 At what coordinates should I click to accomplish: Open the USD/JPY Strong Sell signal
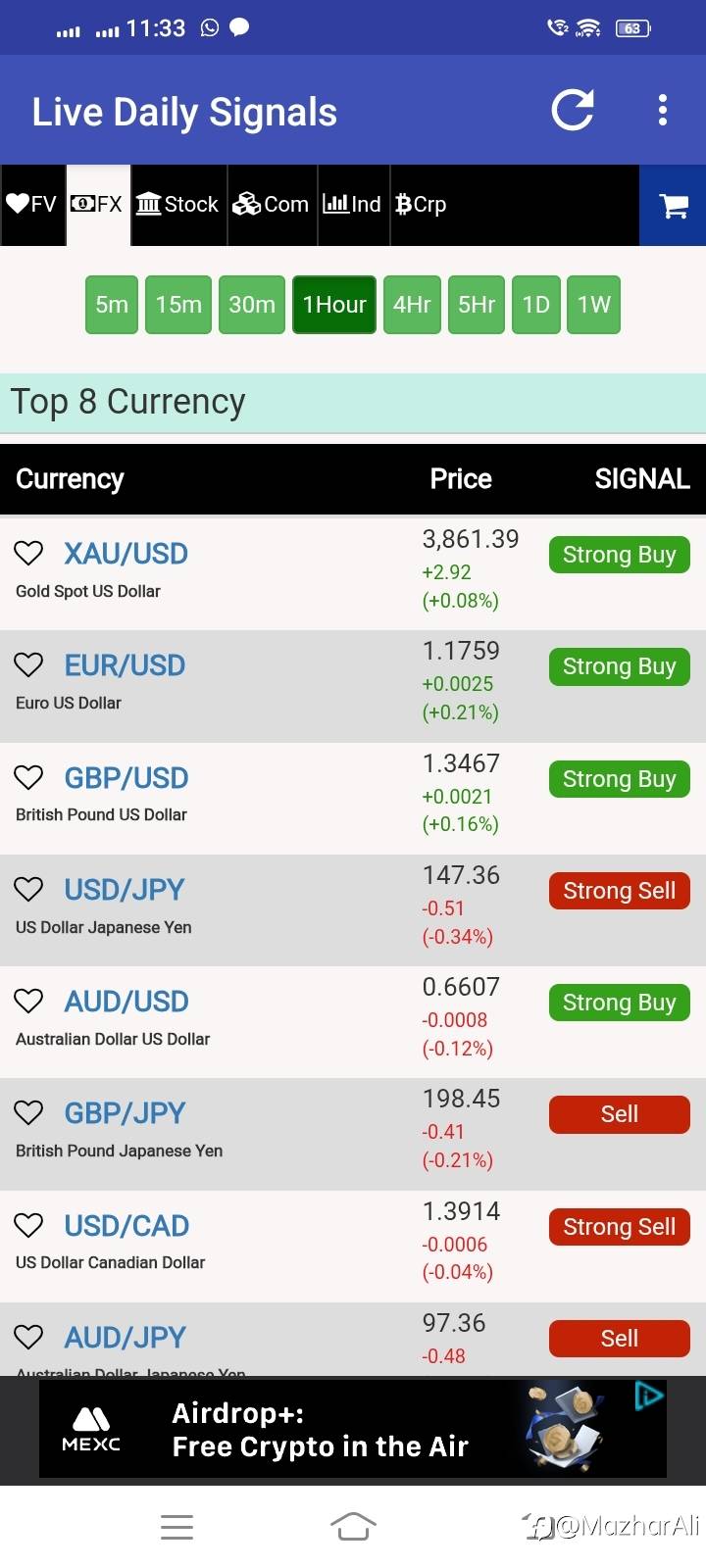(x=619, y=891)
